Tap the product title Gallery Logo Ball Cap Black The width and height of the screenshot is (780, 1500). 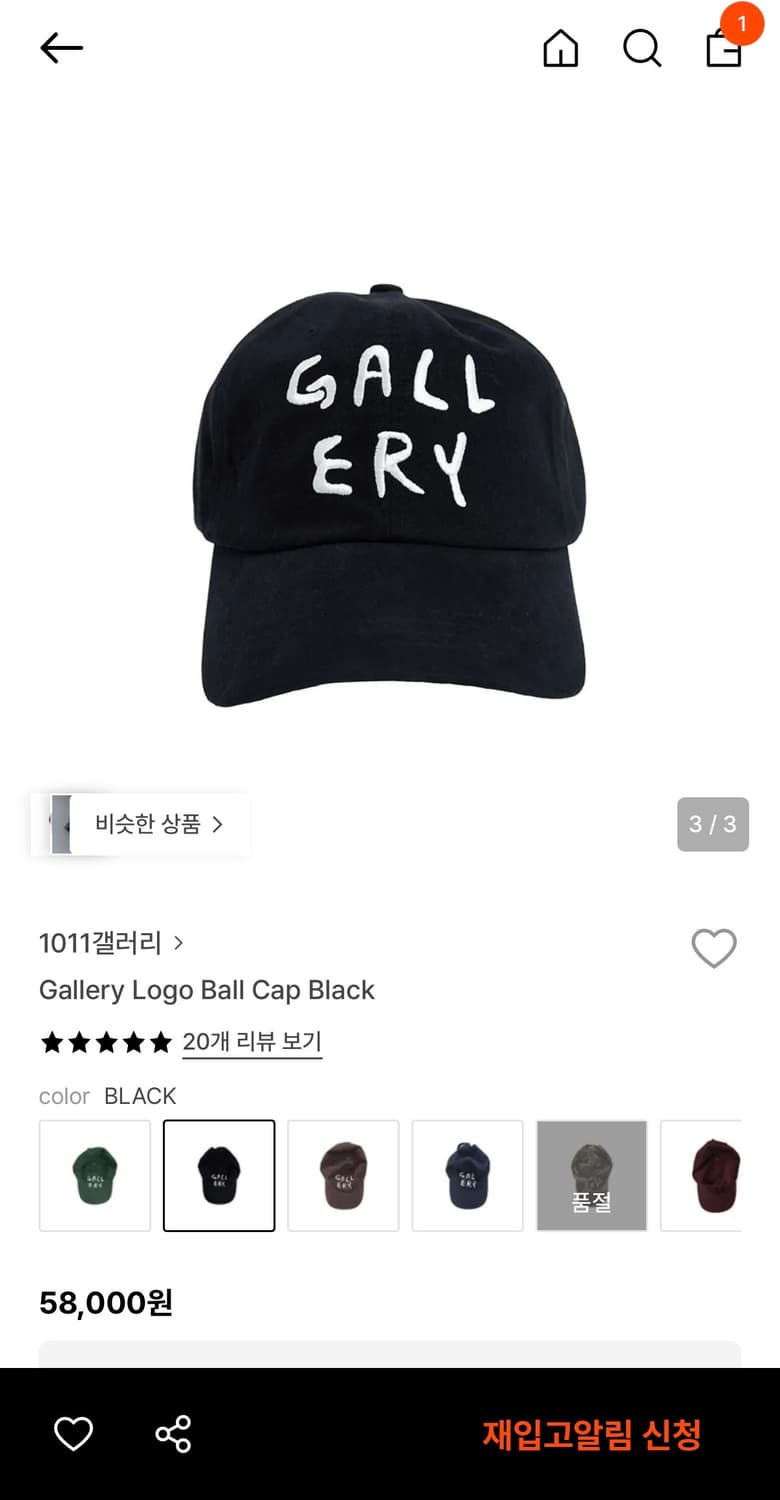pos(206,990)
